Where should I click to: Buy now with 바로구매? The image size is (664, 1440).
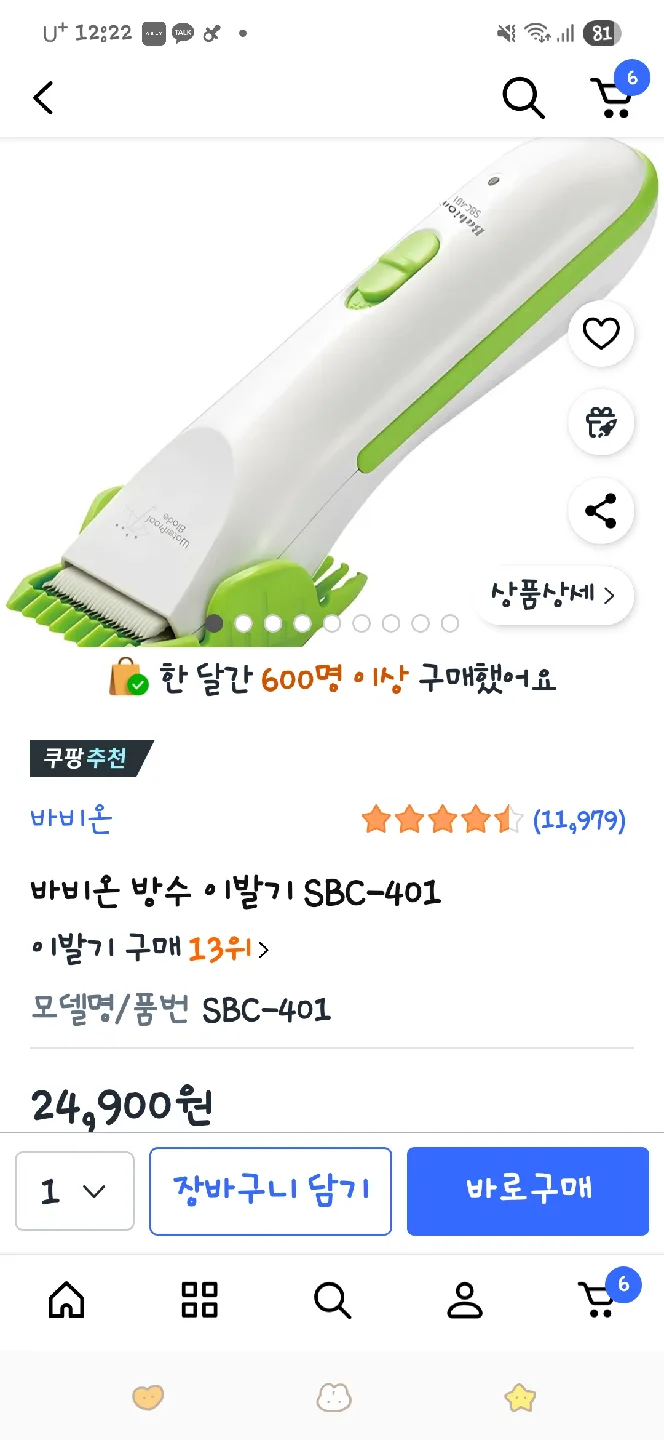pyautogui.click(x=528, y=1191)
